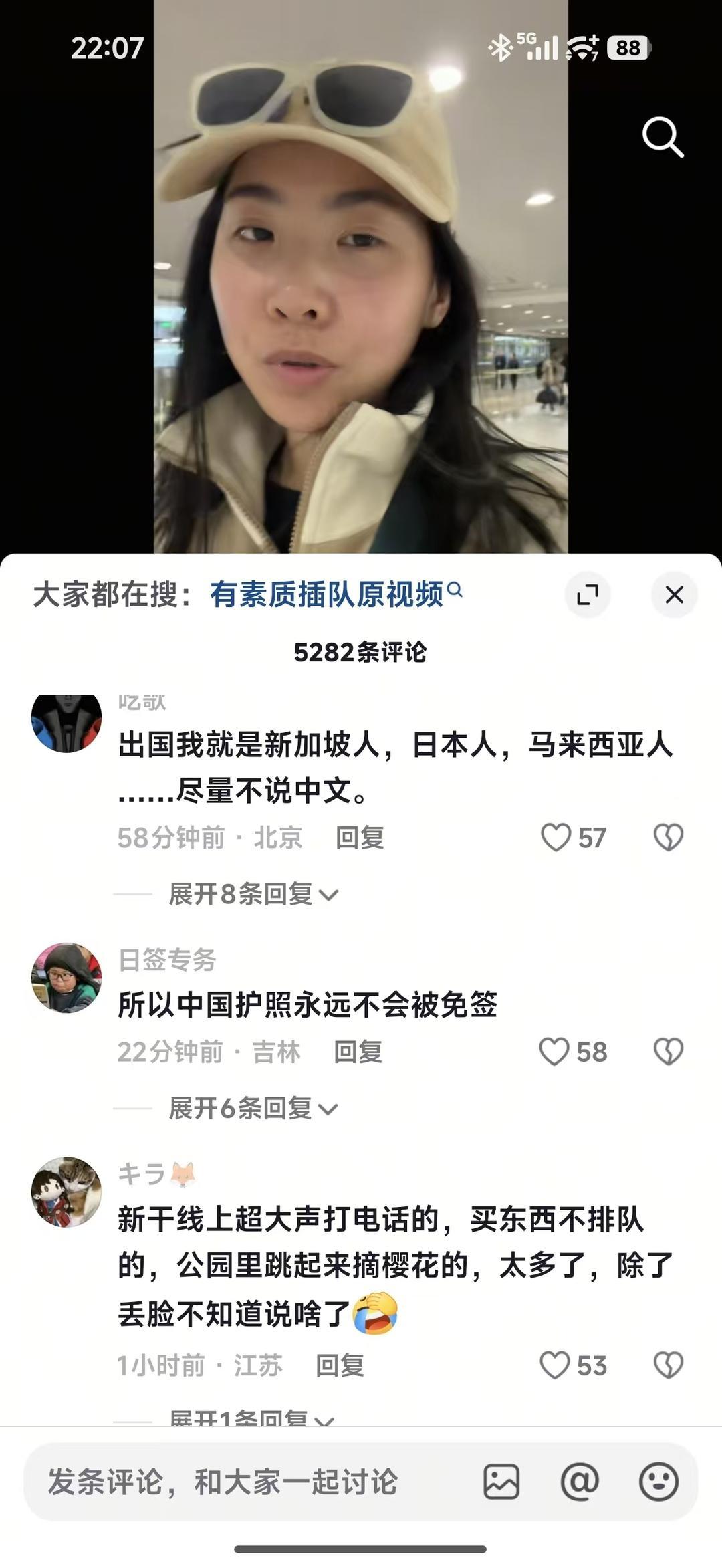Expand the comments panel to full screen

[x=587, y=594]
